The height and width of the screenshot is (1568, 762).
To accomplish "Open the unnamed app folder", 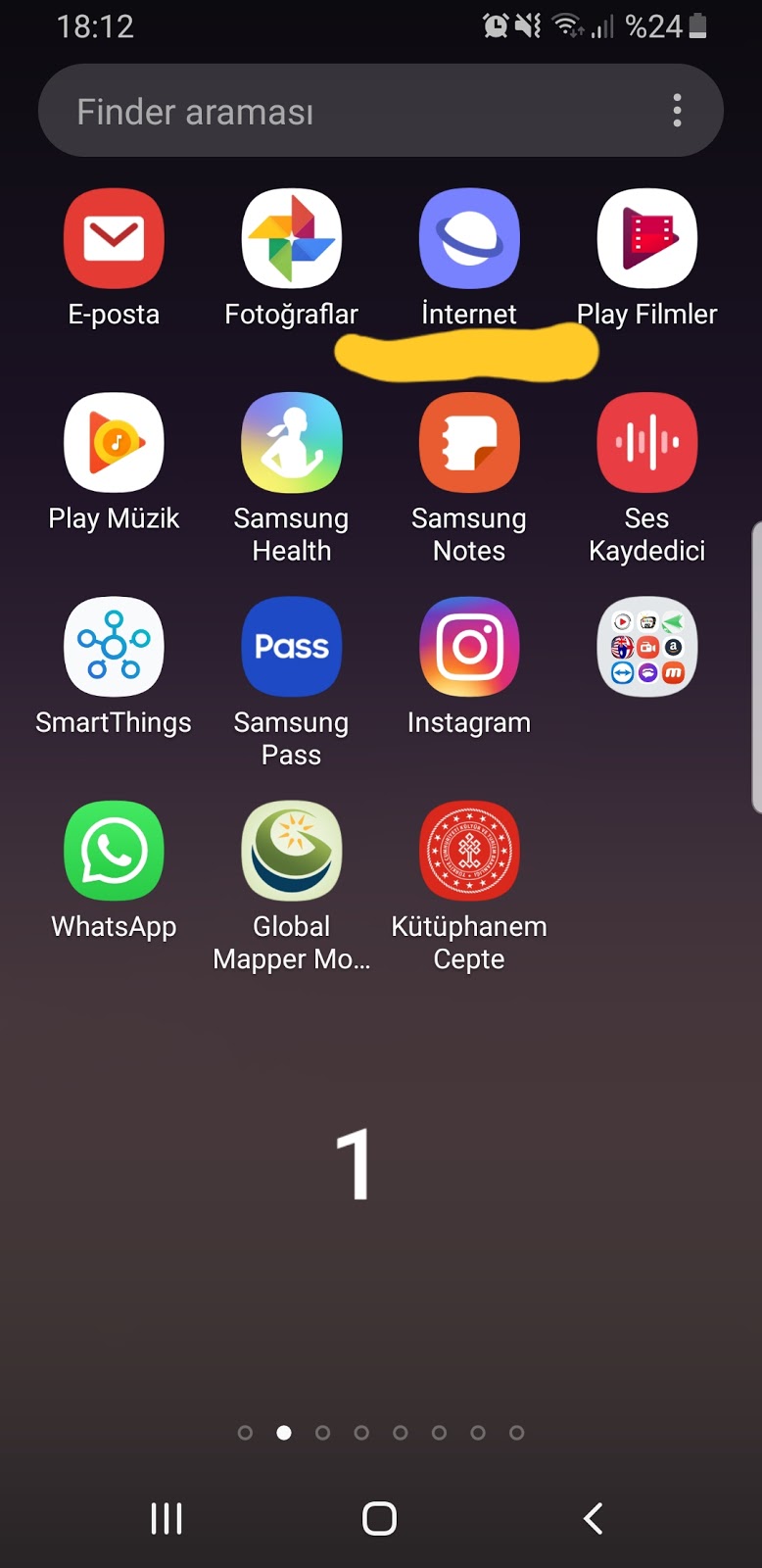I will [646, 647].
